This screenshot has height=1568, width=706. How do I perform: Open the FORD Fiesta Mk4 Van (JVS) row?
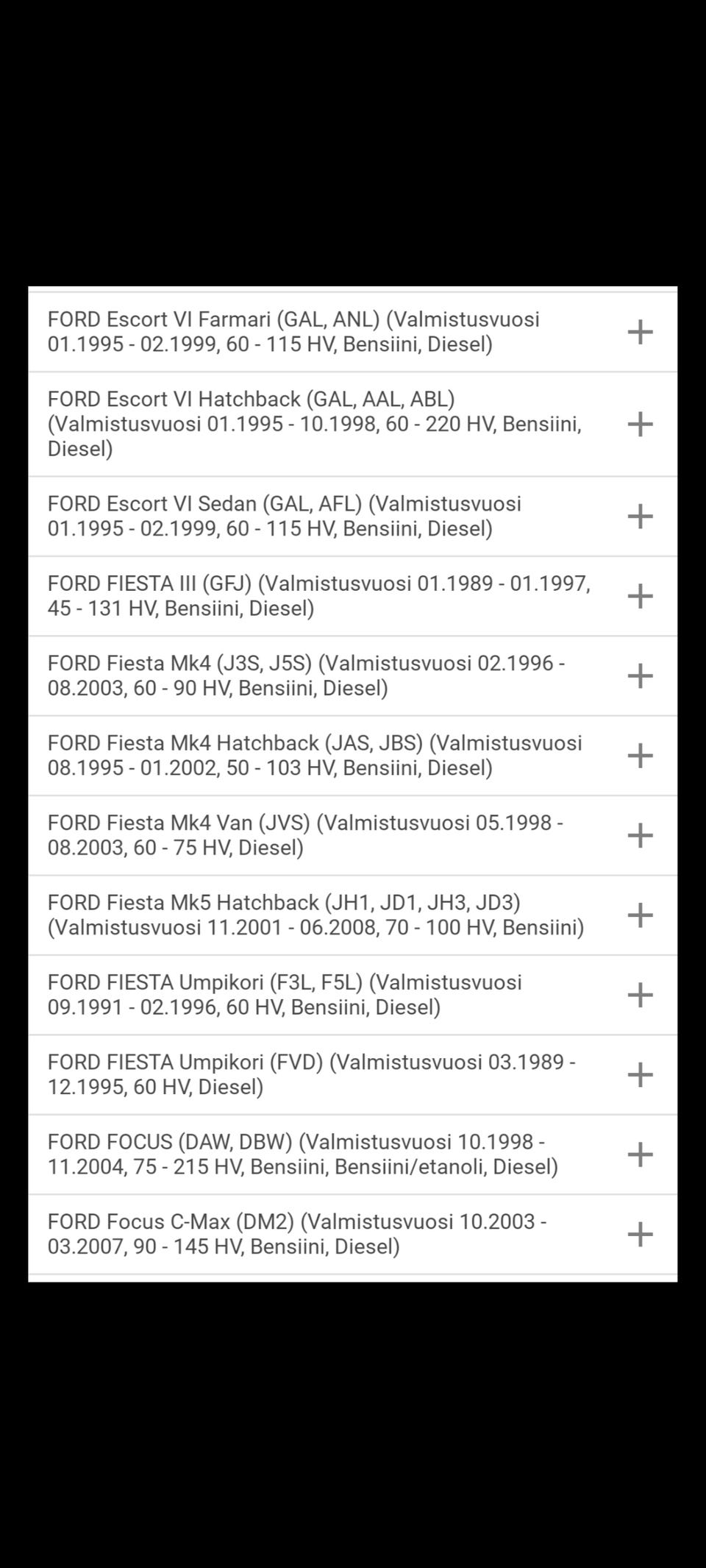(x=640, y=835)
